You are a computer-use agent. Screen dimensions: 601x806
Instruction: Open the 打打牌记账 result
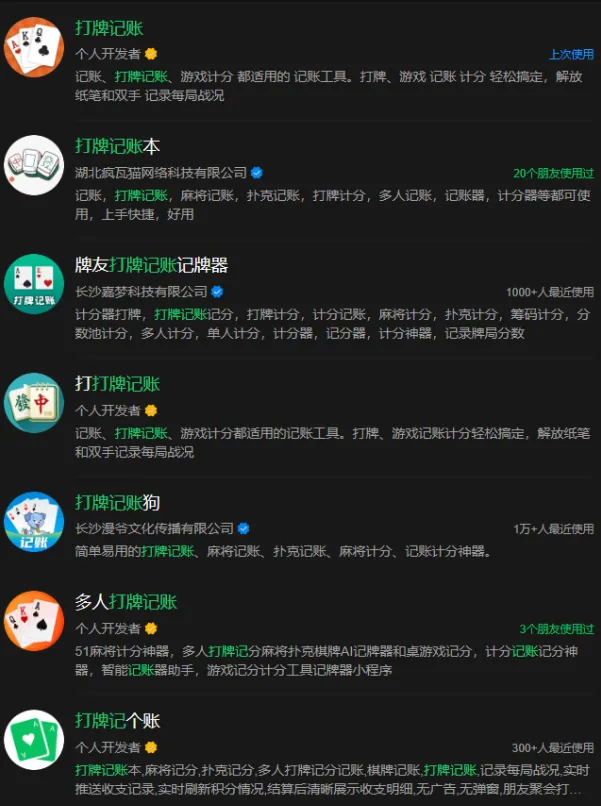tap(117, 384)
